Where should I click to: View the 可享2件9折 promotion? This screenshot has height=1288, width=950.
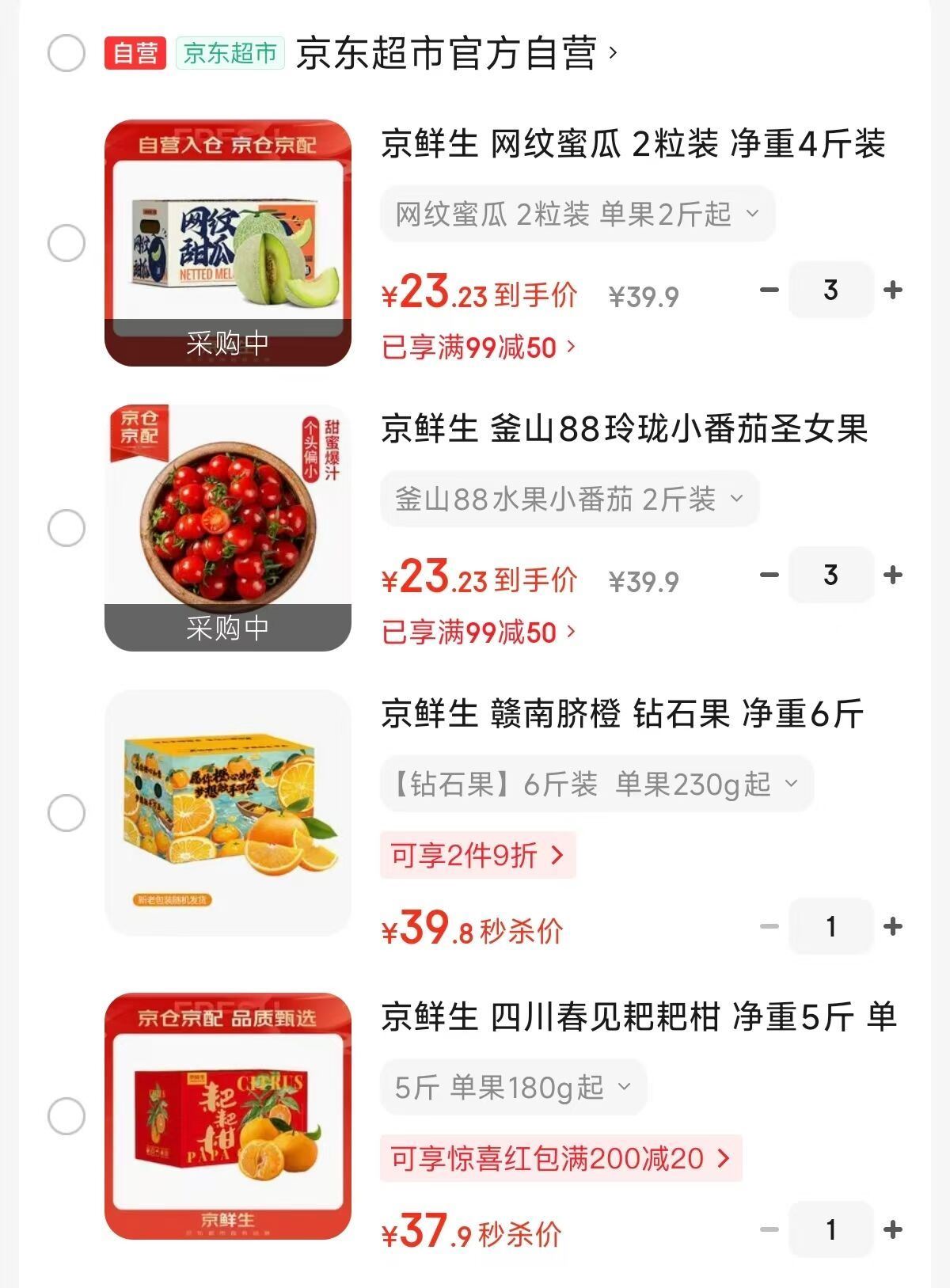point(477,855)
